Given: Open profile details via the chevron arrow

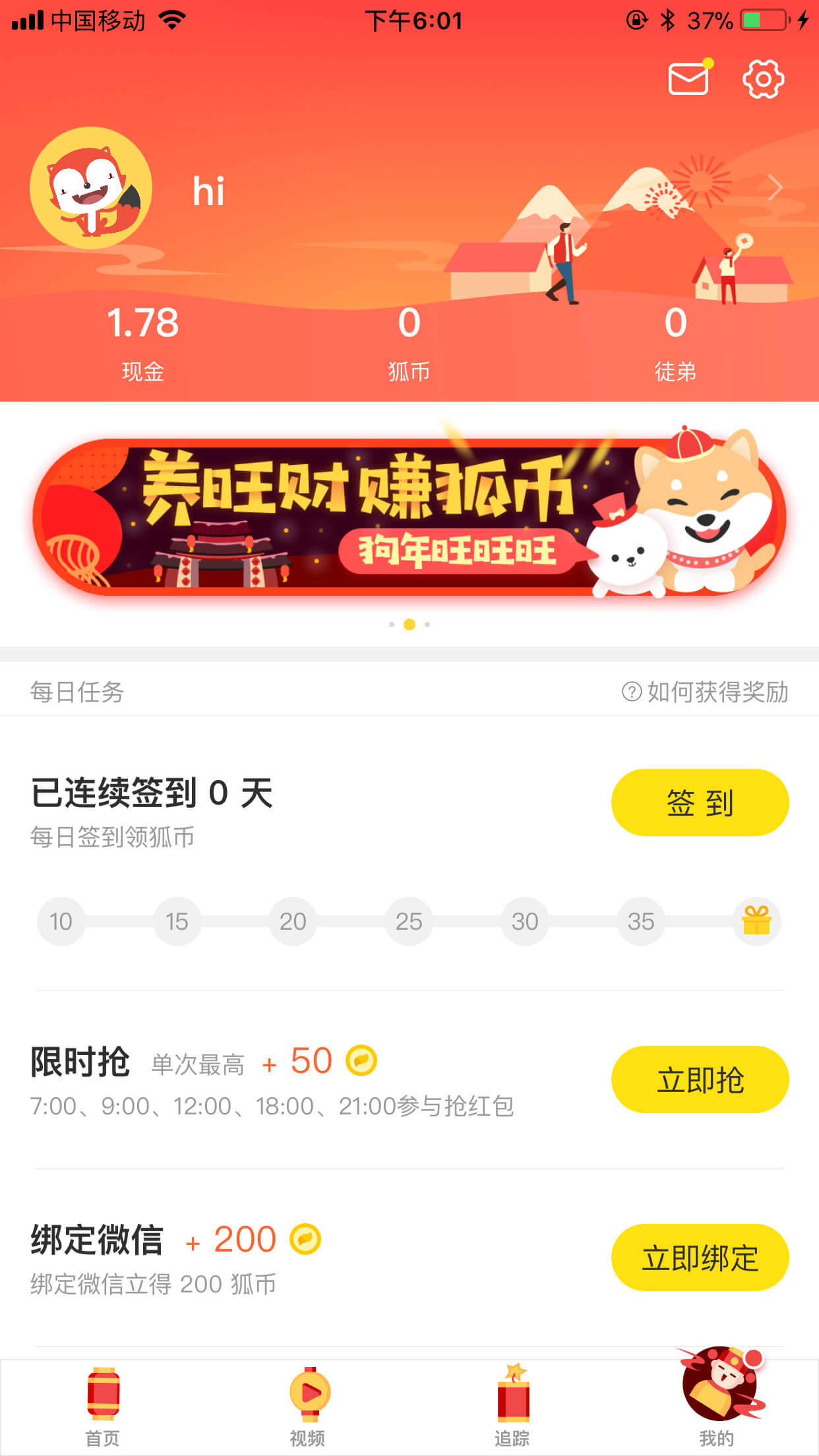Looking at the screenshot, I should pyautogui.click(x=775, y=188).
